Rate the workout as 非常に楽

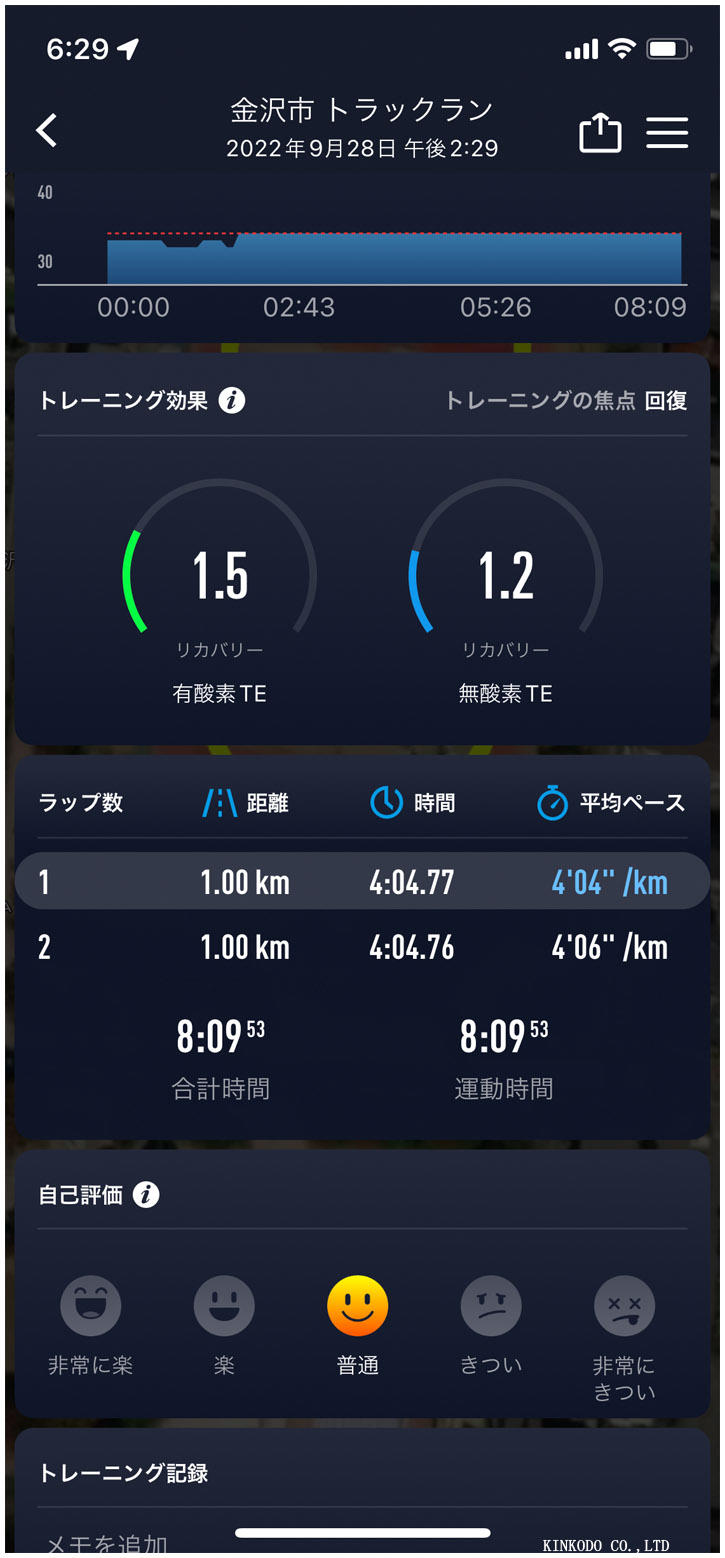[91, 1308]
